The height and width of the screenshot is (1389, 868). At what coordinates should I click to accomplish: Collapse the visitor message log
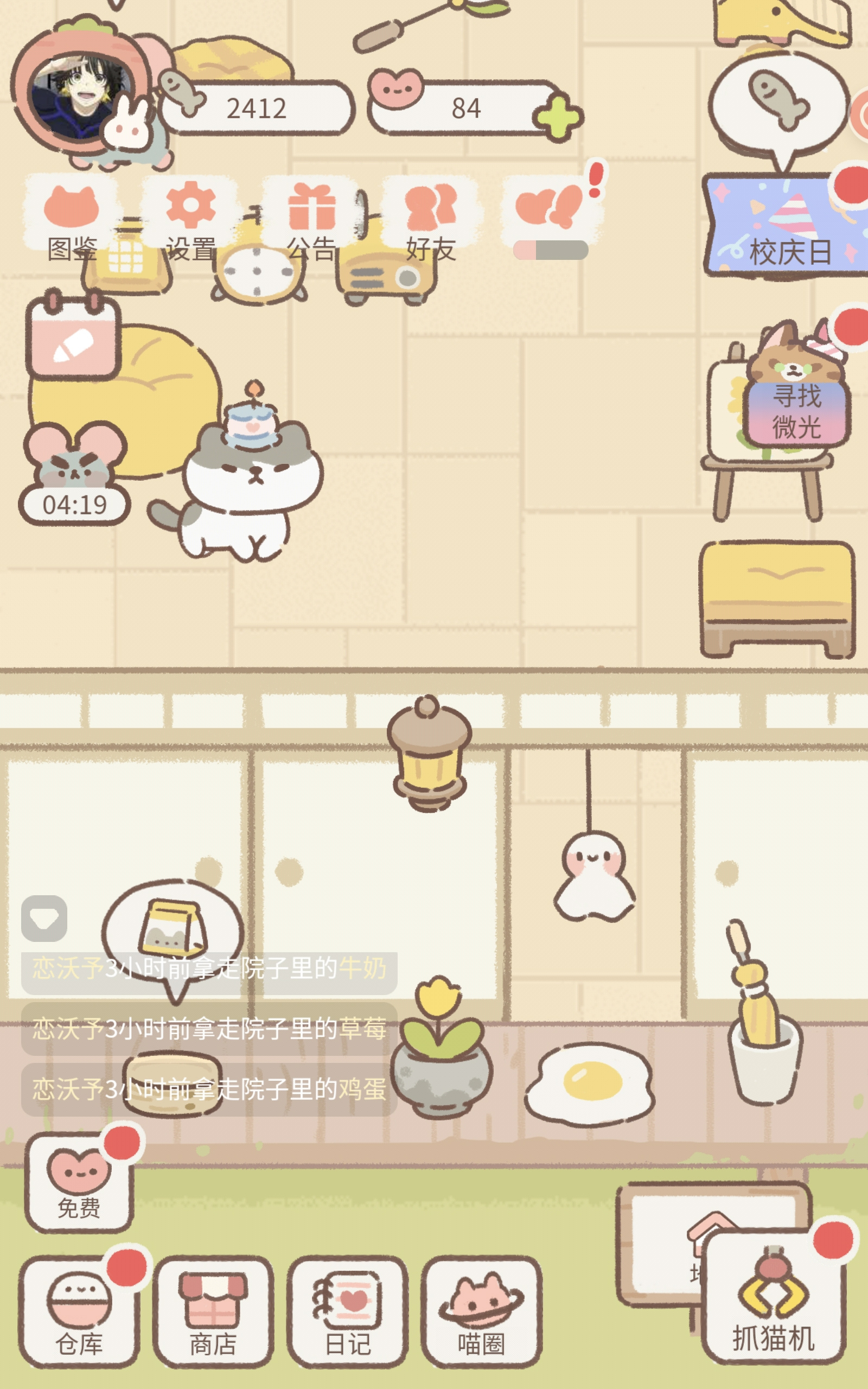click(x=44, y=918)
